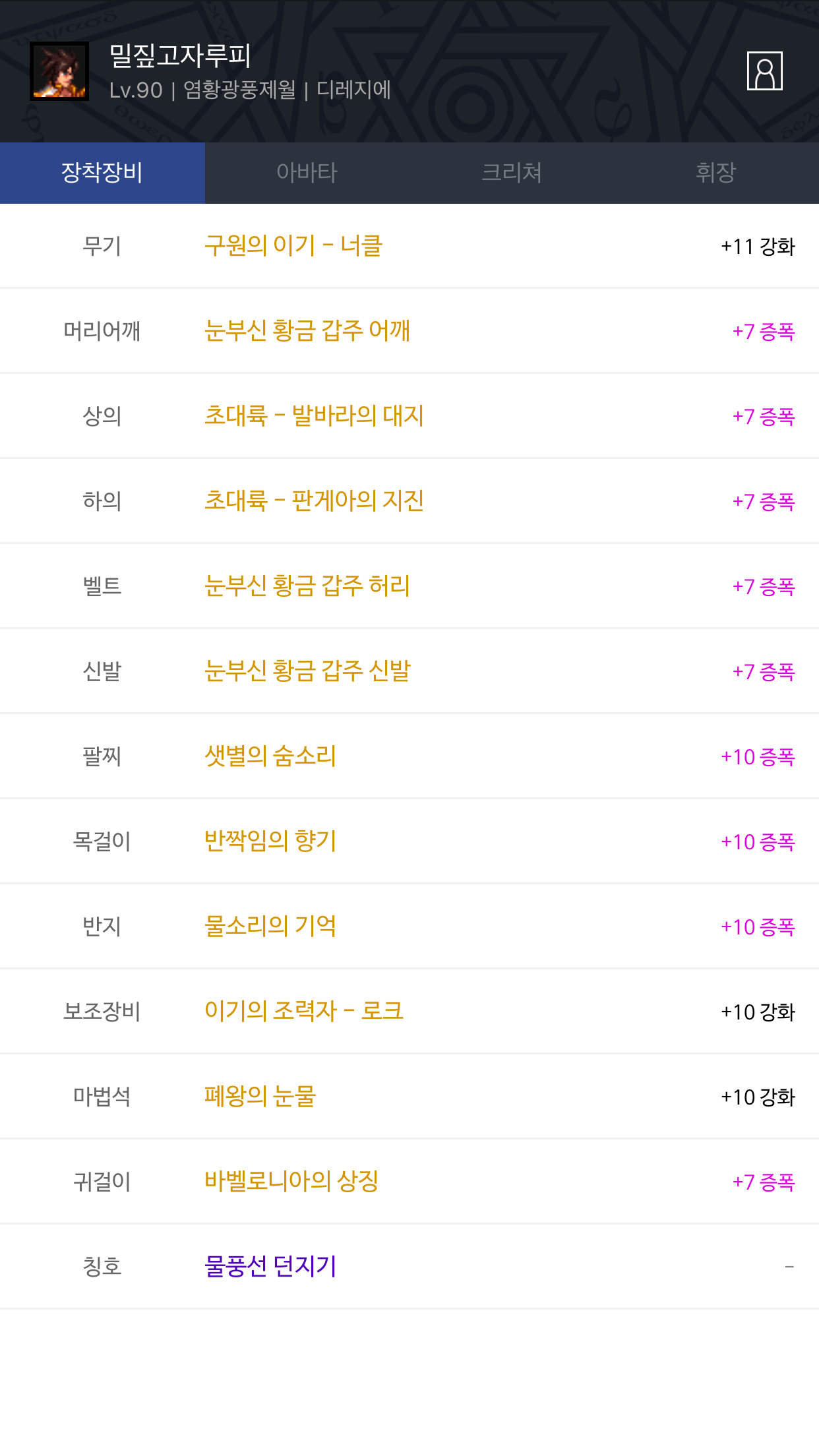Viewport: 819px width, 1456px height.
Task: View 눈부신 황금 갑주 허리 belt
Action: (307, 586)
